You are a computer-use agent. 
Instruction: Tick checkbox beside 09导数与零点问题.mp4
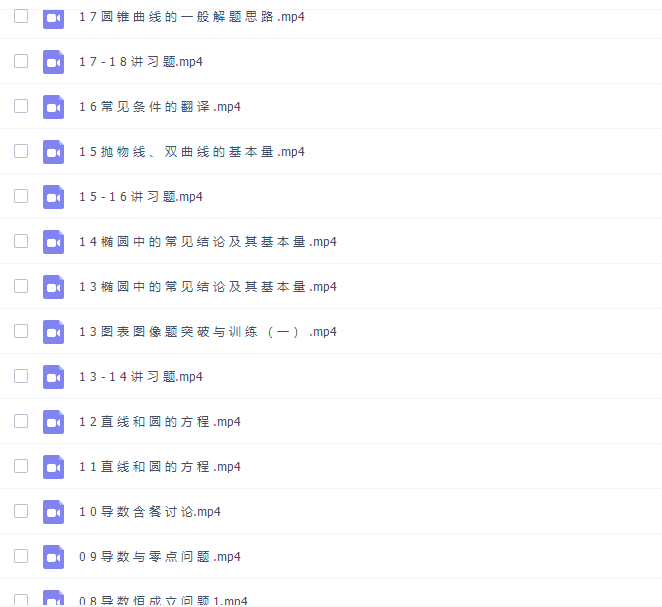point(21,556)
